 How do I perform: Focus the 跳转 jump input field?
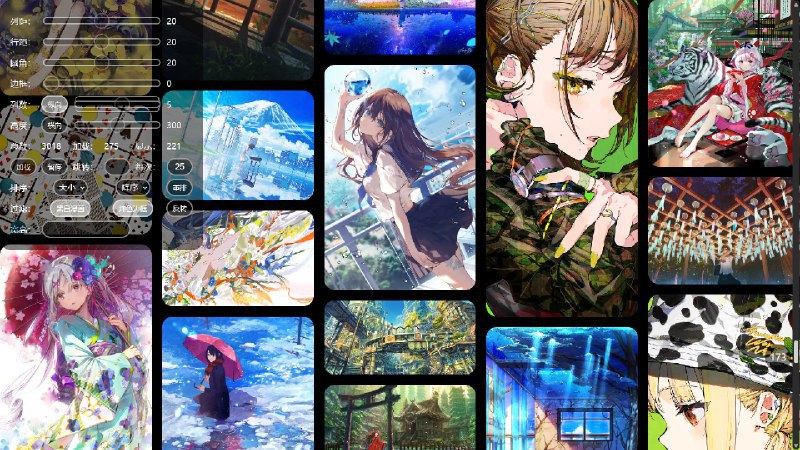(117, 167)
